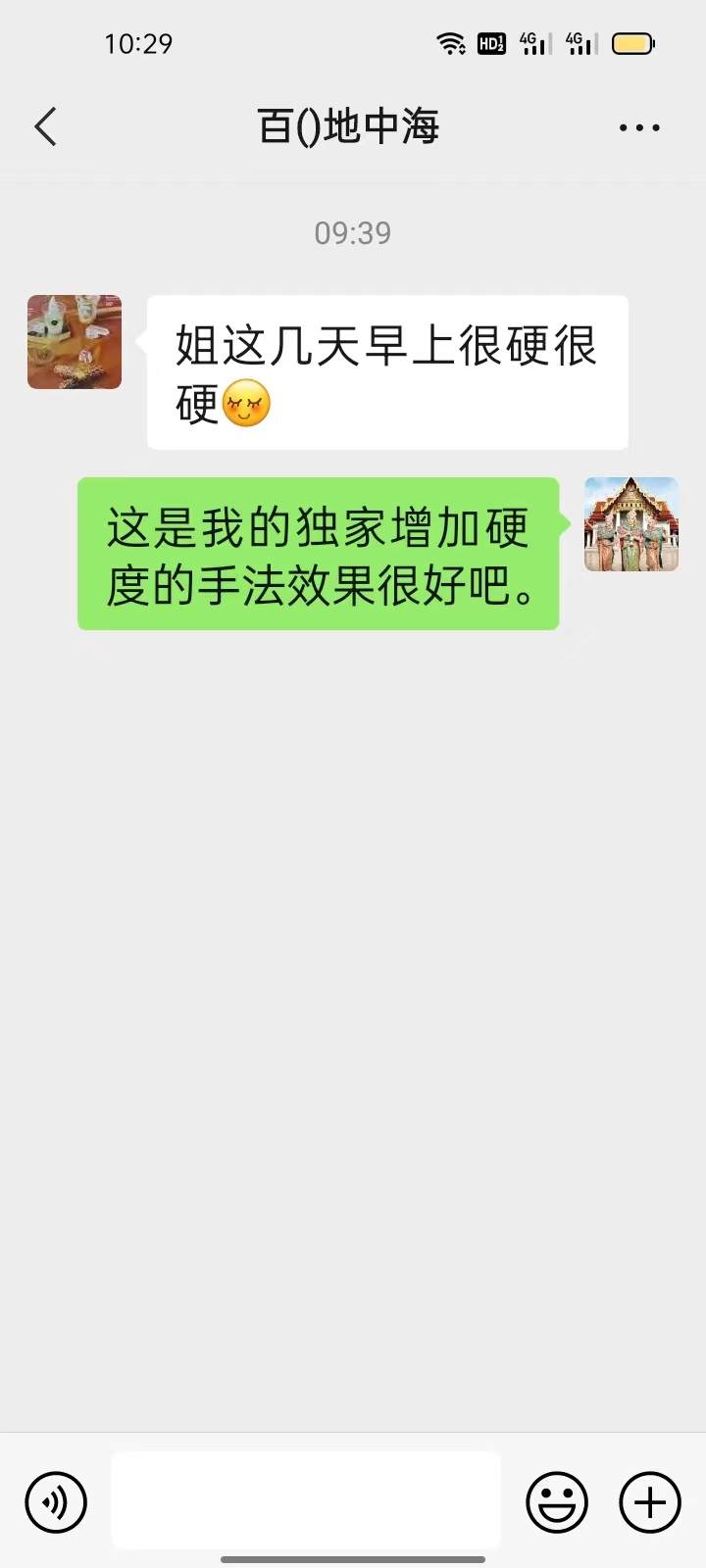Viewport: 706px width, 1568px height.
Task: Switch to voice message input
Action: (x=56, y=1501)
